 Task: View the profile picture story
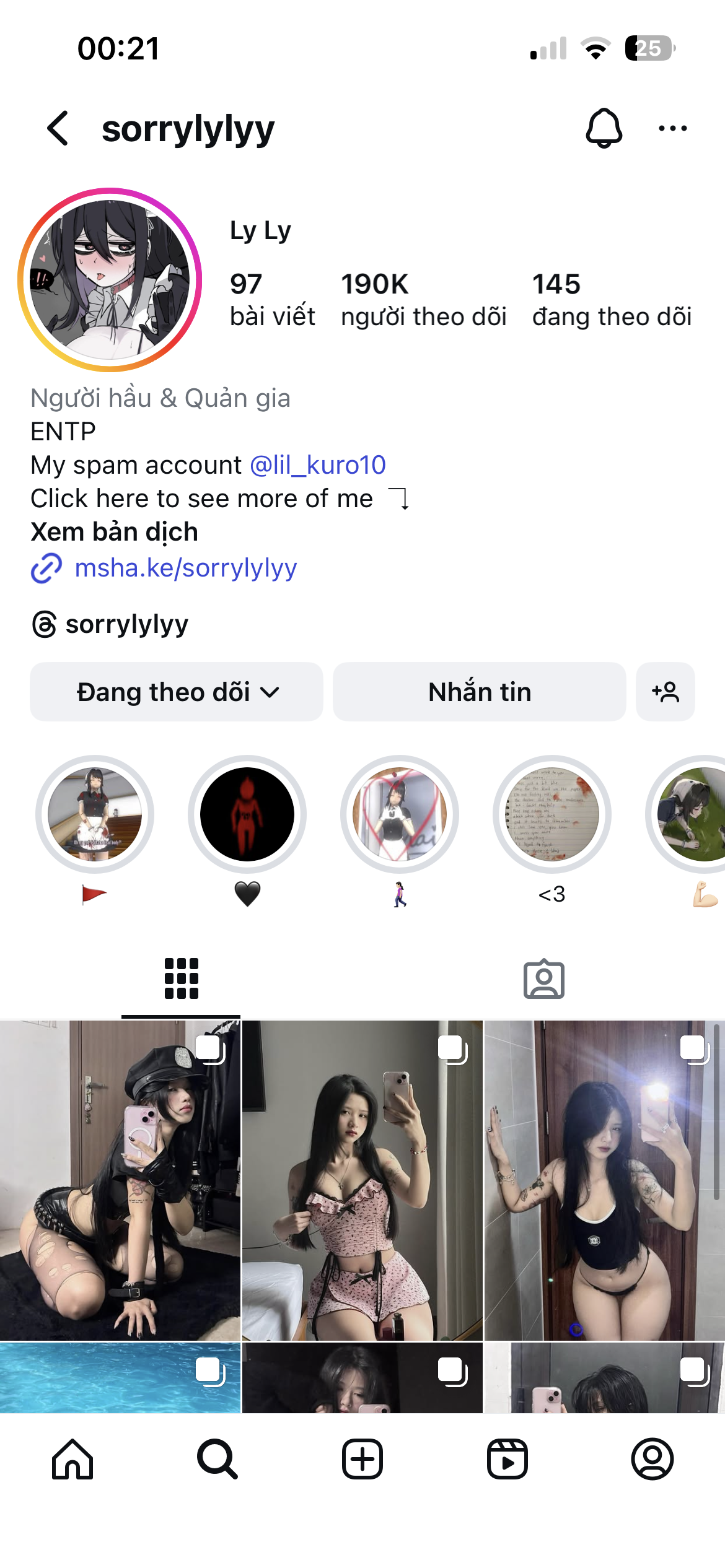110,280
